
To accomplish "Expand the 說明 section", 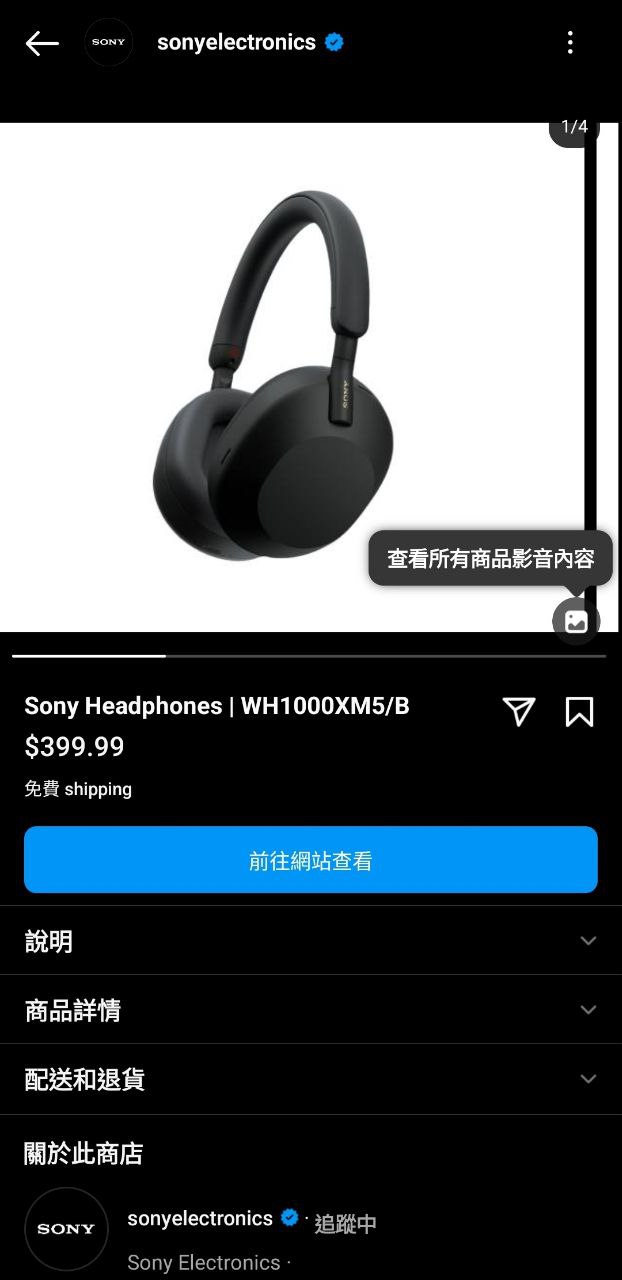I will point(311,941).
